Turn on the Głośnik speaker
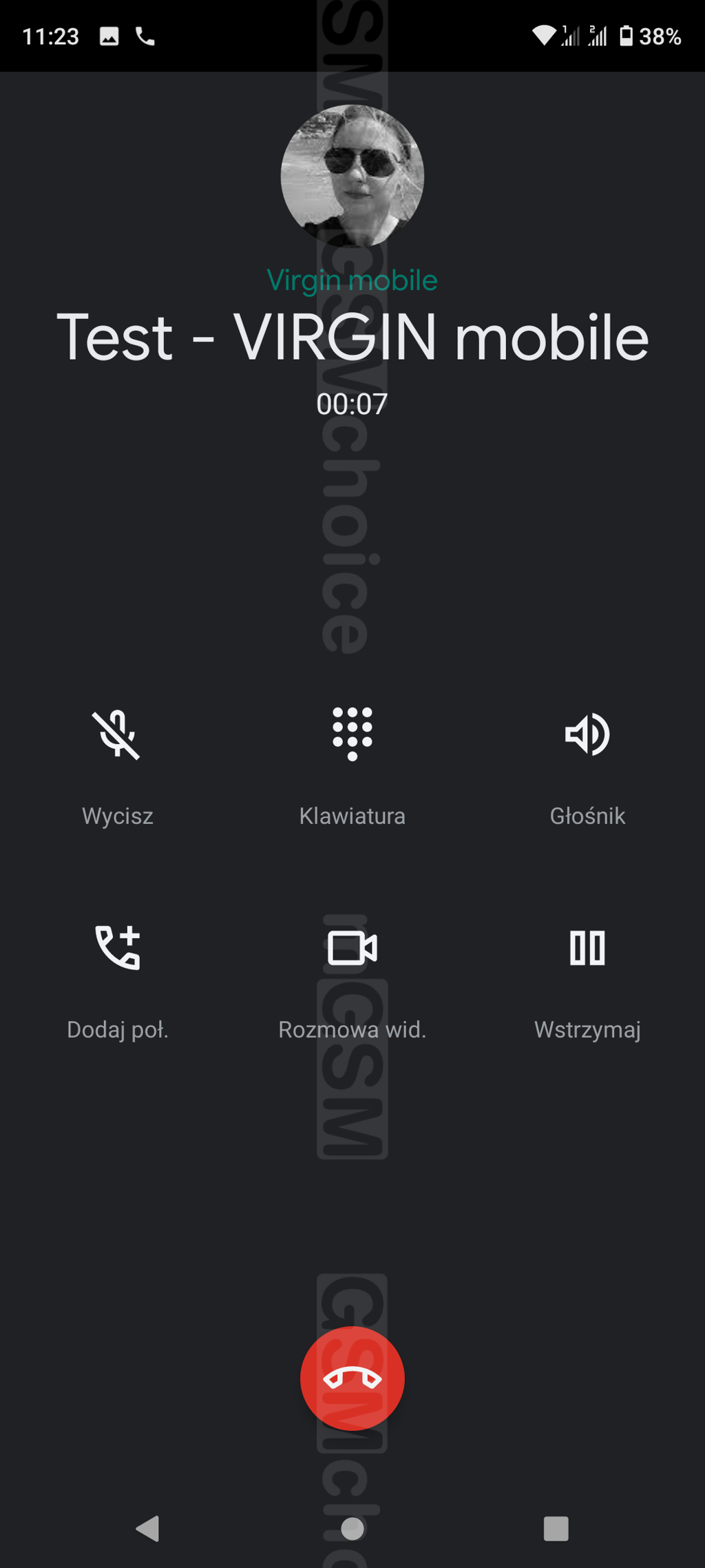705x1568 pixels. [x=587, y=734]
